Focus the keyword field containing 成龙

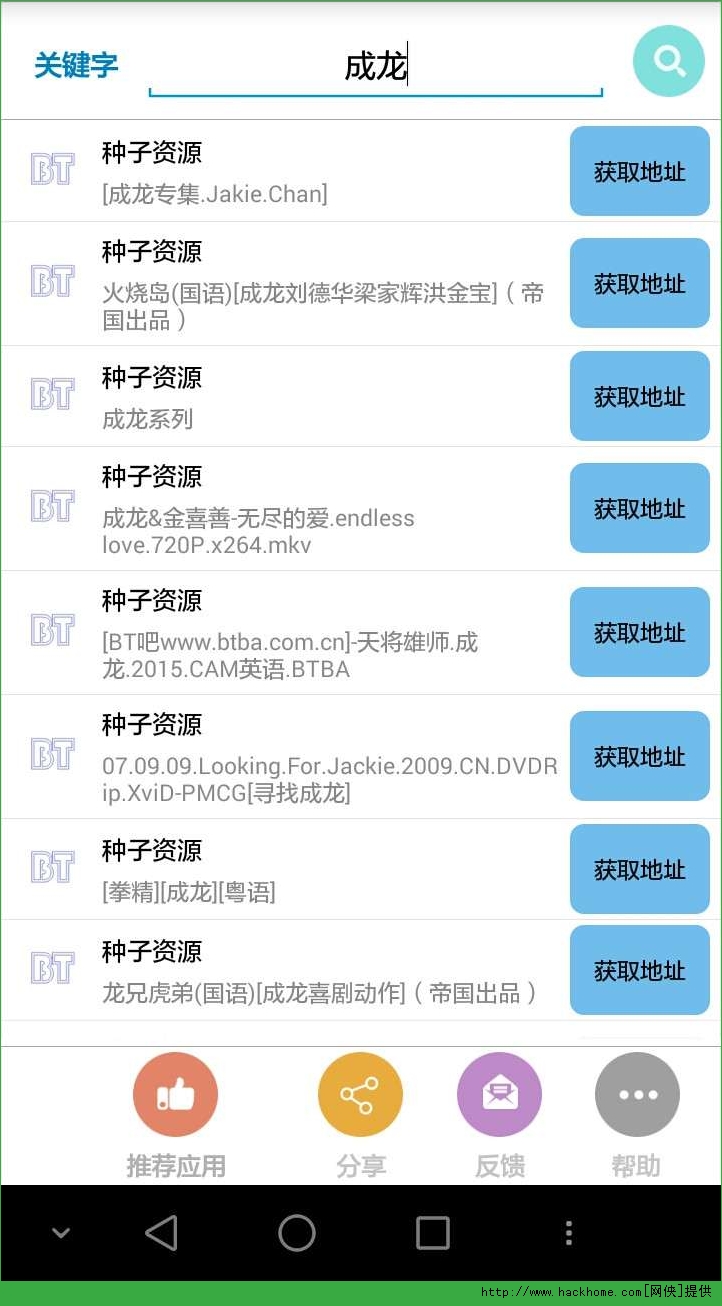click(x=375, y=68)
